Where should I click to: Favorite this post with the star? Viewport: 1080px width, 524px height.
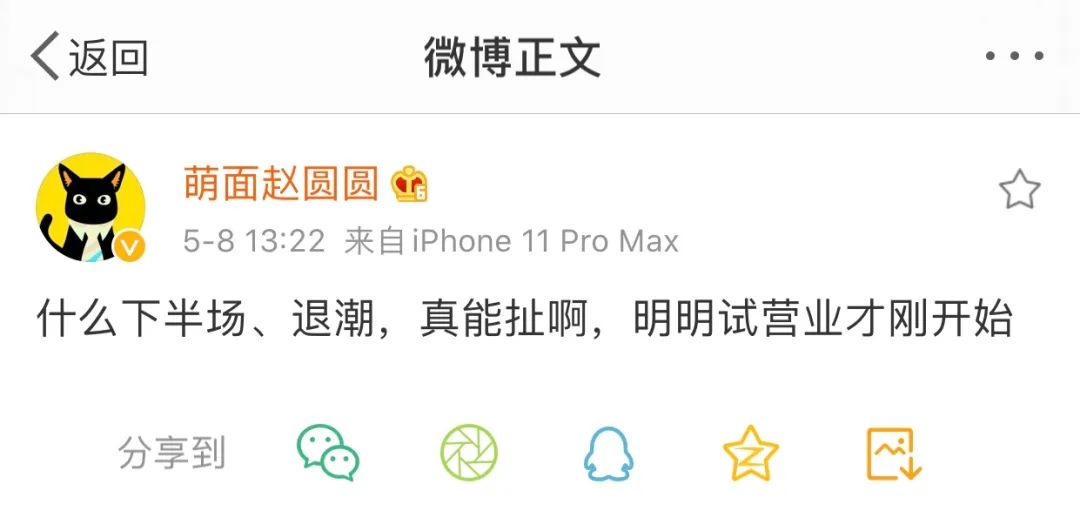coord(1019,190)
